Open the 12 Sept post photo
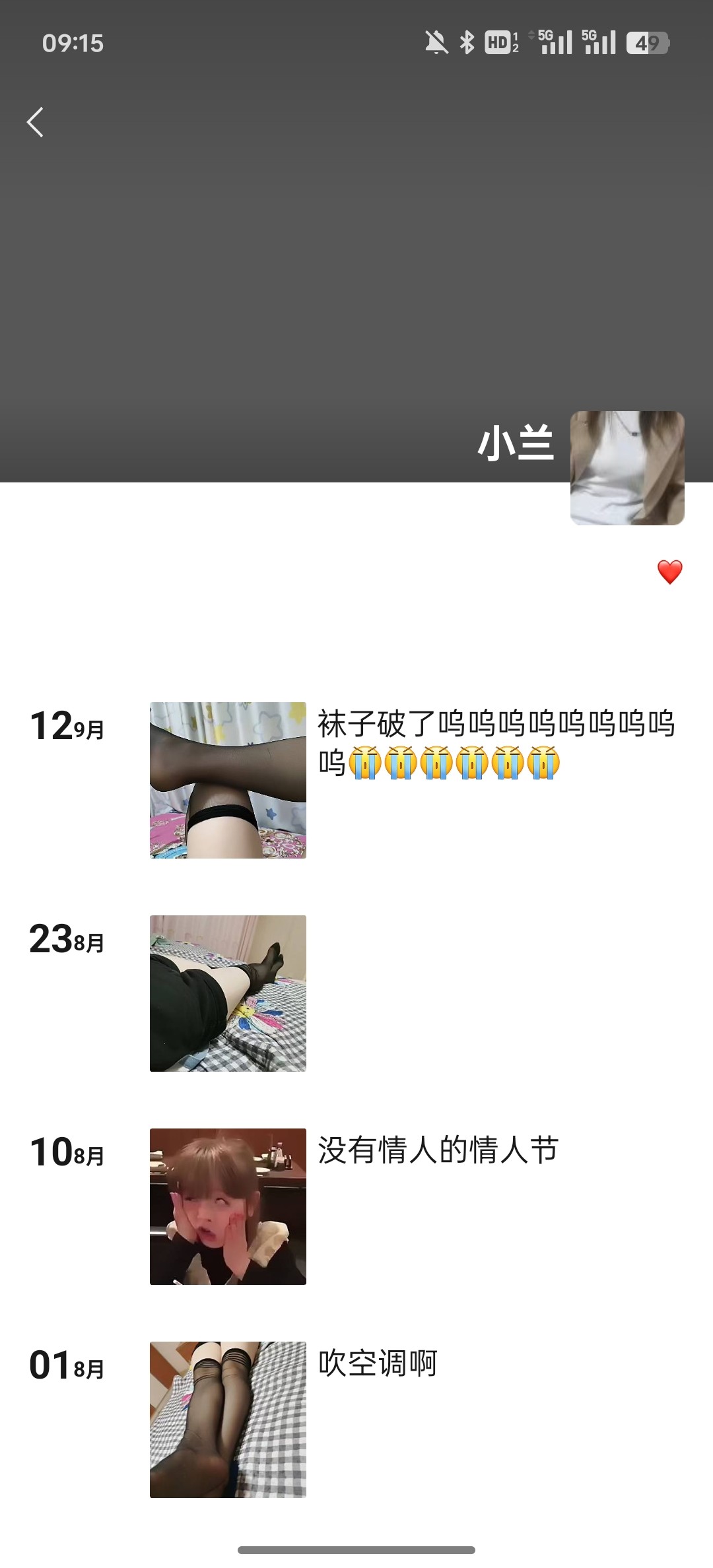Image resolution: width=713 pixels, height=1568 pixels. pyautogui.click(x=228, y=780)
